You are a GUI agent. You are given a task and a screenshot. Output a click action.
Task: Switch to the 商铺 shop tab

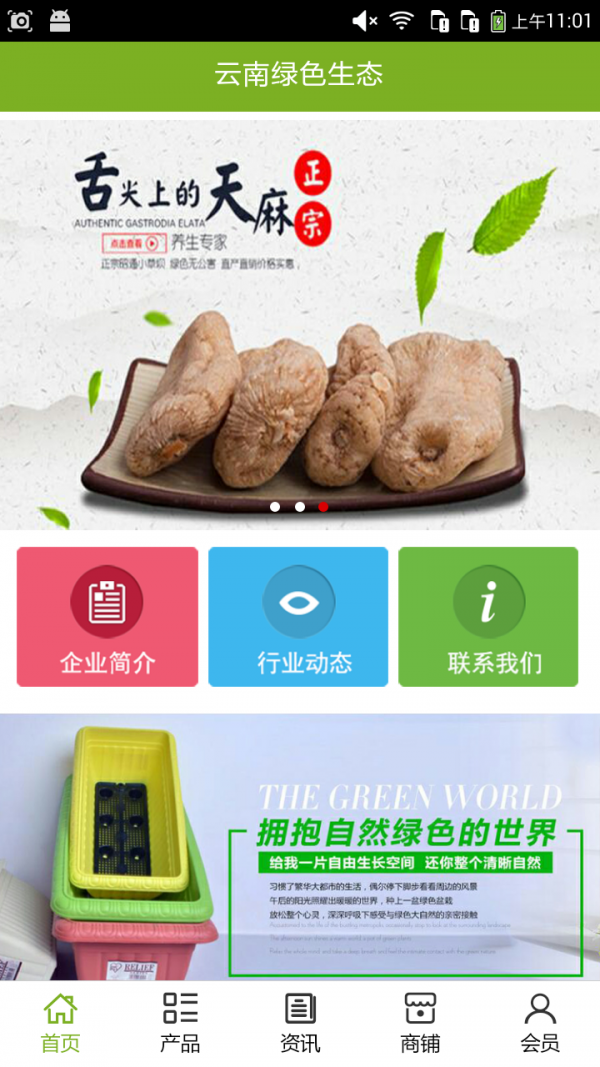(x=420, y=1023)
